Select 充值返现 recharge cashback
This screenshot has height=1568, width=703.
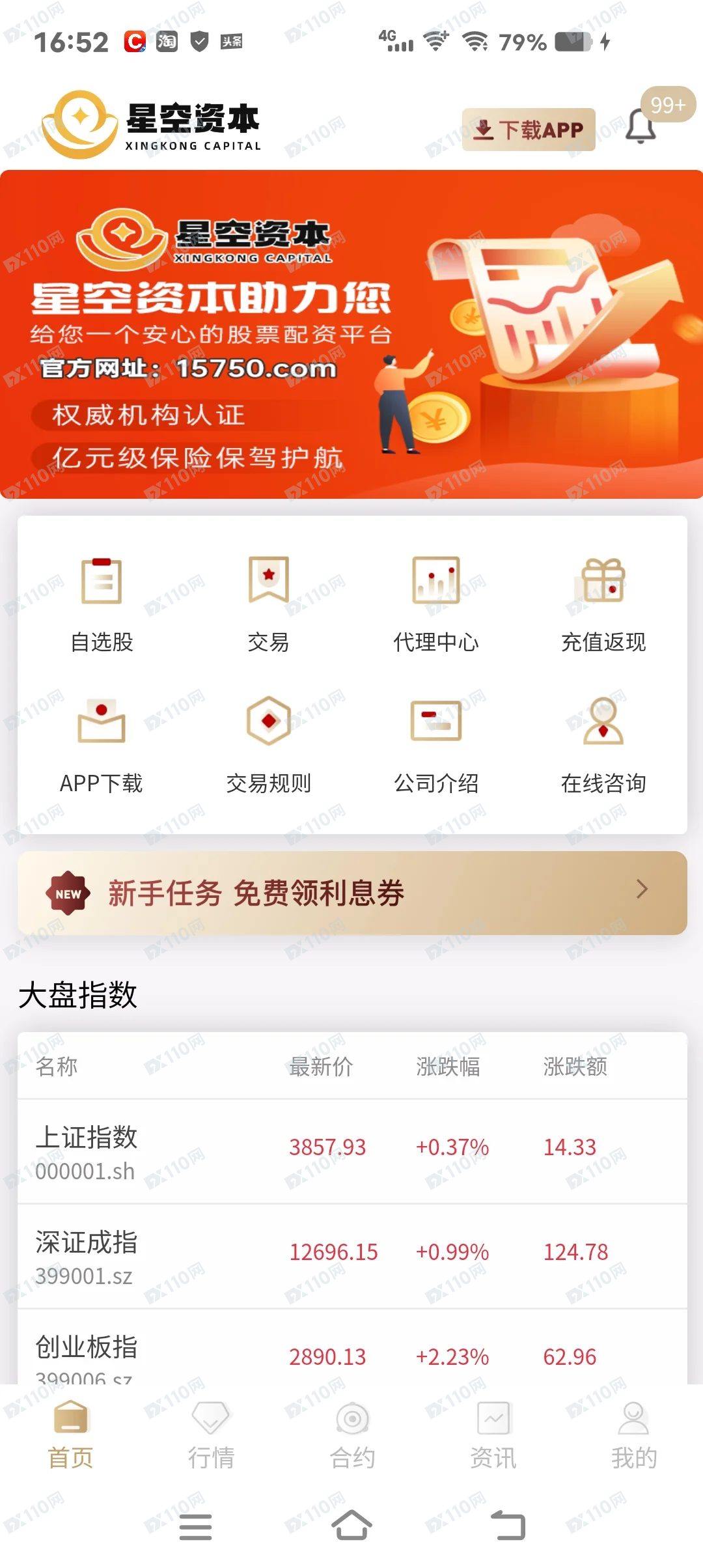(x=603, y=604)
